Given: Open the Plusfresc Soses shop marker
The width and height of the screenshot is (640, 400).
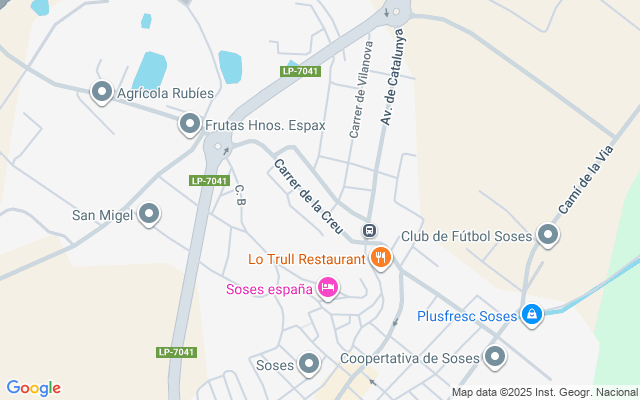Looking at the screenshot, I should [532, 316].
